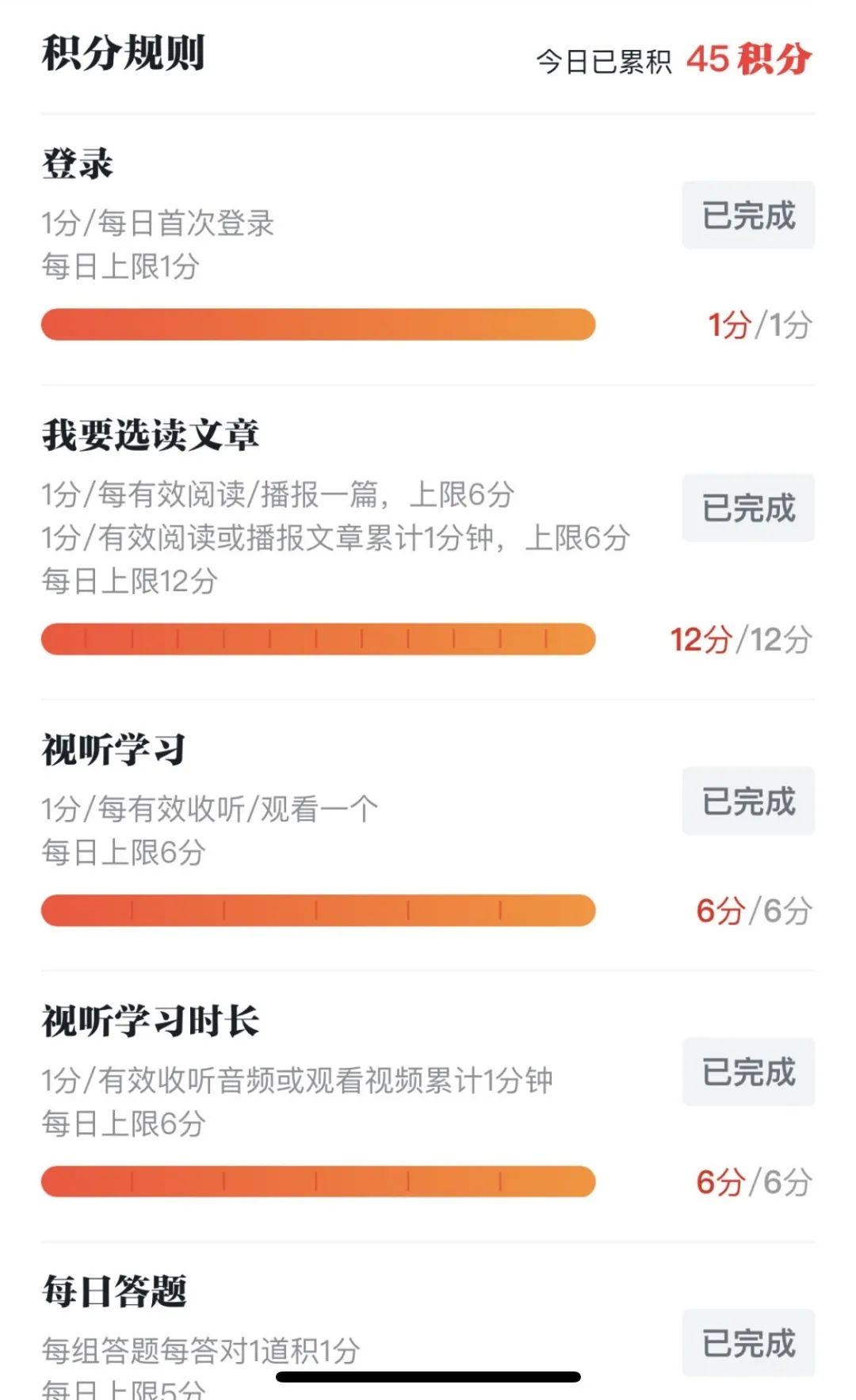
Task: Open 已完成 button for 每日答题
Action: click(x=748, y=1343)
